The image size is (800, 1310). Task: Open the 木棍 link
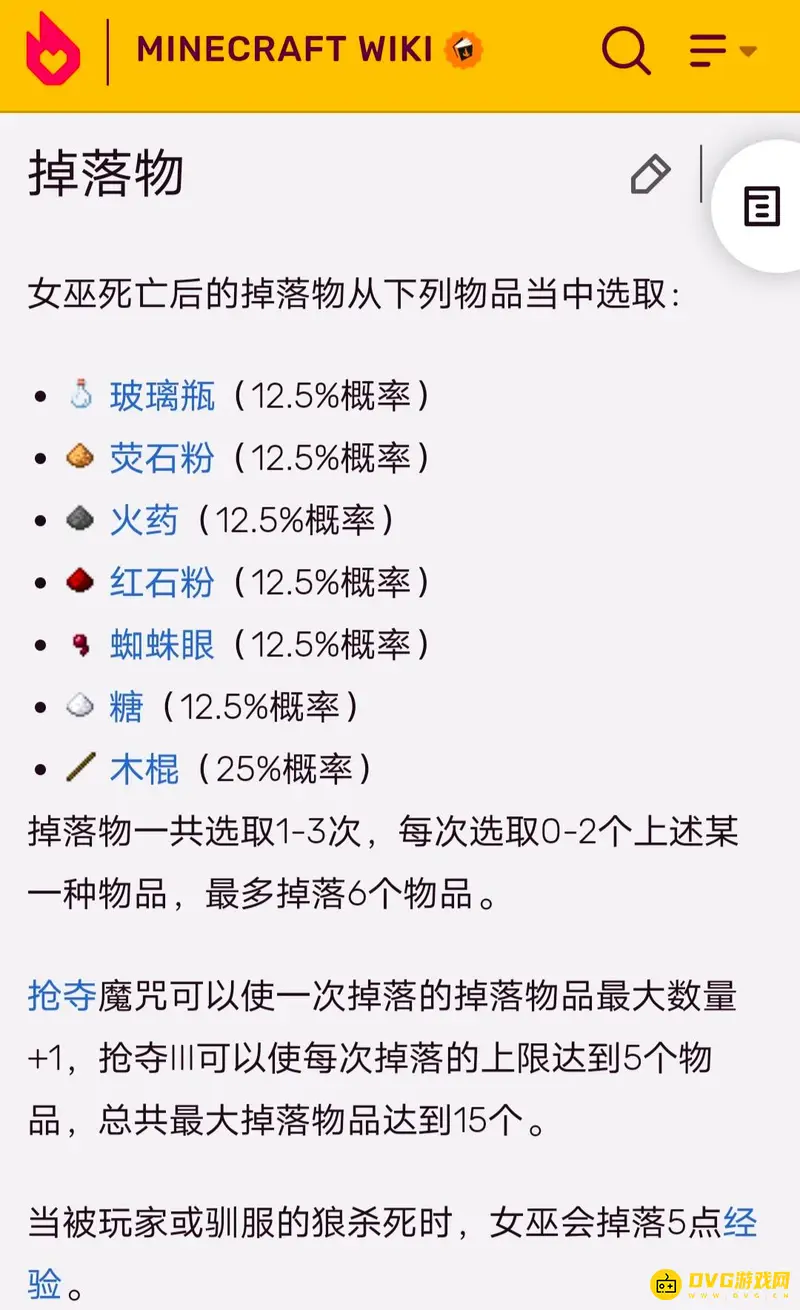144,769
